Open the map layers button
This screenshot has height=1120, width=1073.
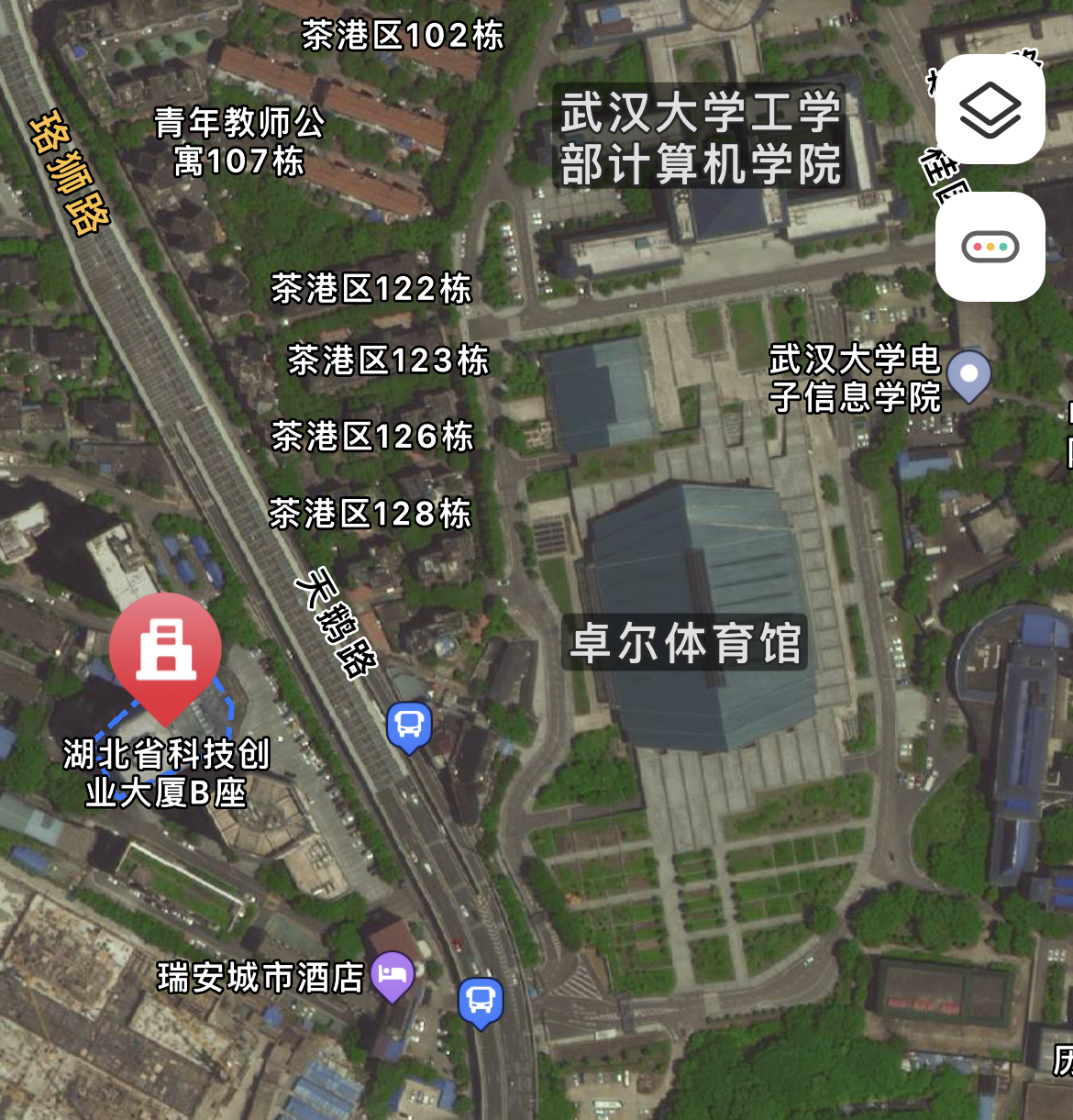tap(990, 109)
